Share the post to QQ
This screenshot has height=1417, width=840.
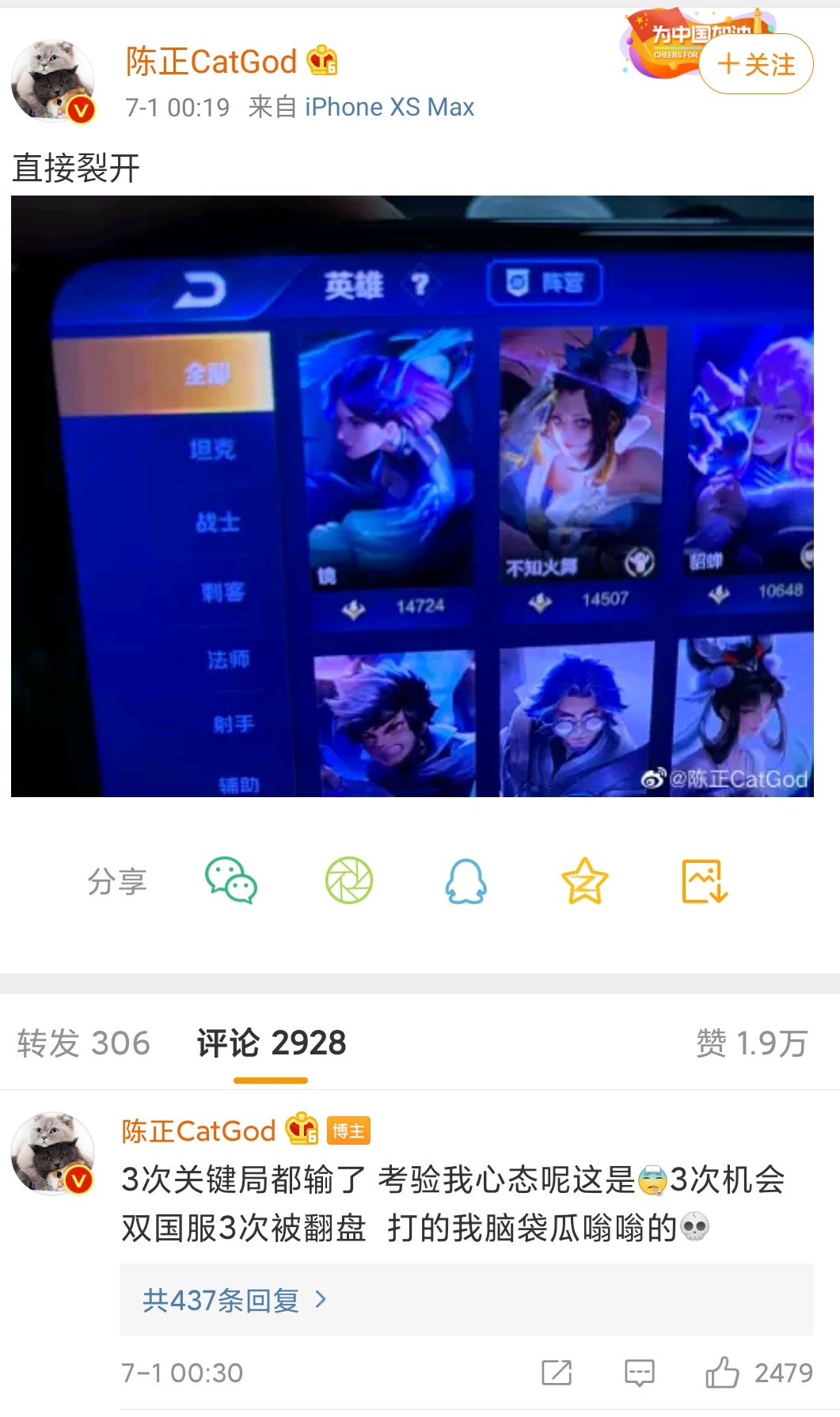coord(466,880)
